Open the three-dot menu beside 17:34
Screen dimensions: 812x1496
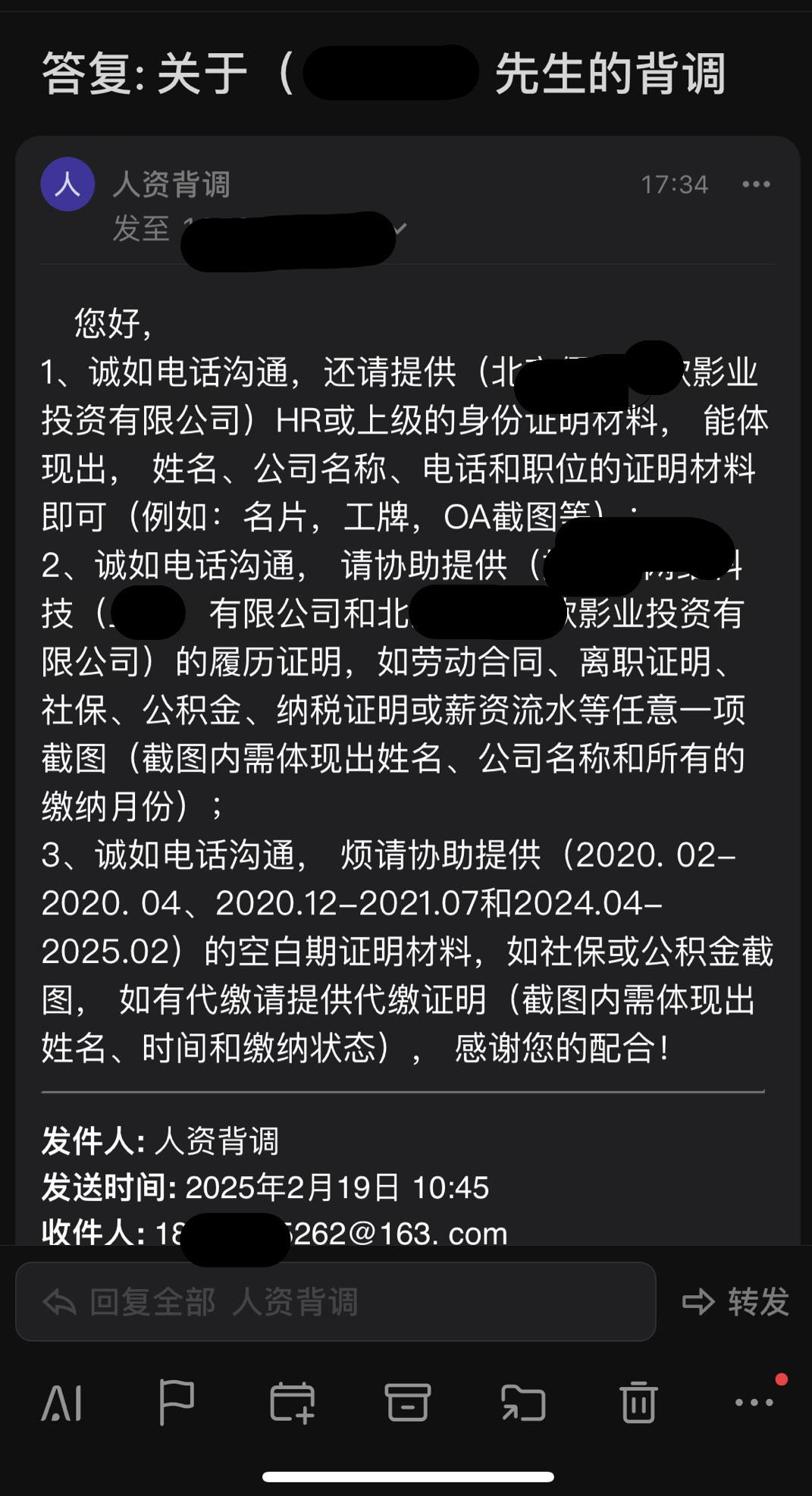tap(756, 184)
